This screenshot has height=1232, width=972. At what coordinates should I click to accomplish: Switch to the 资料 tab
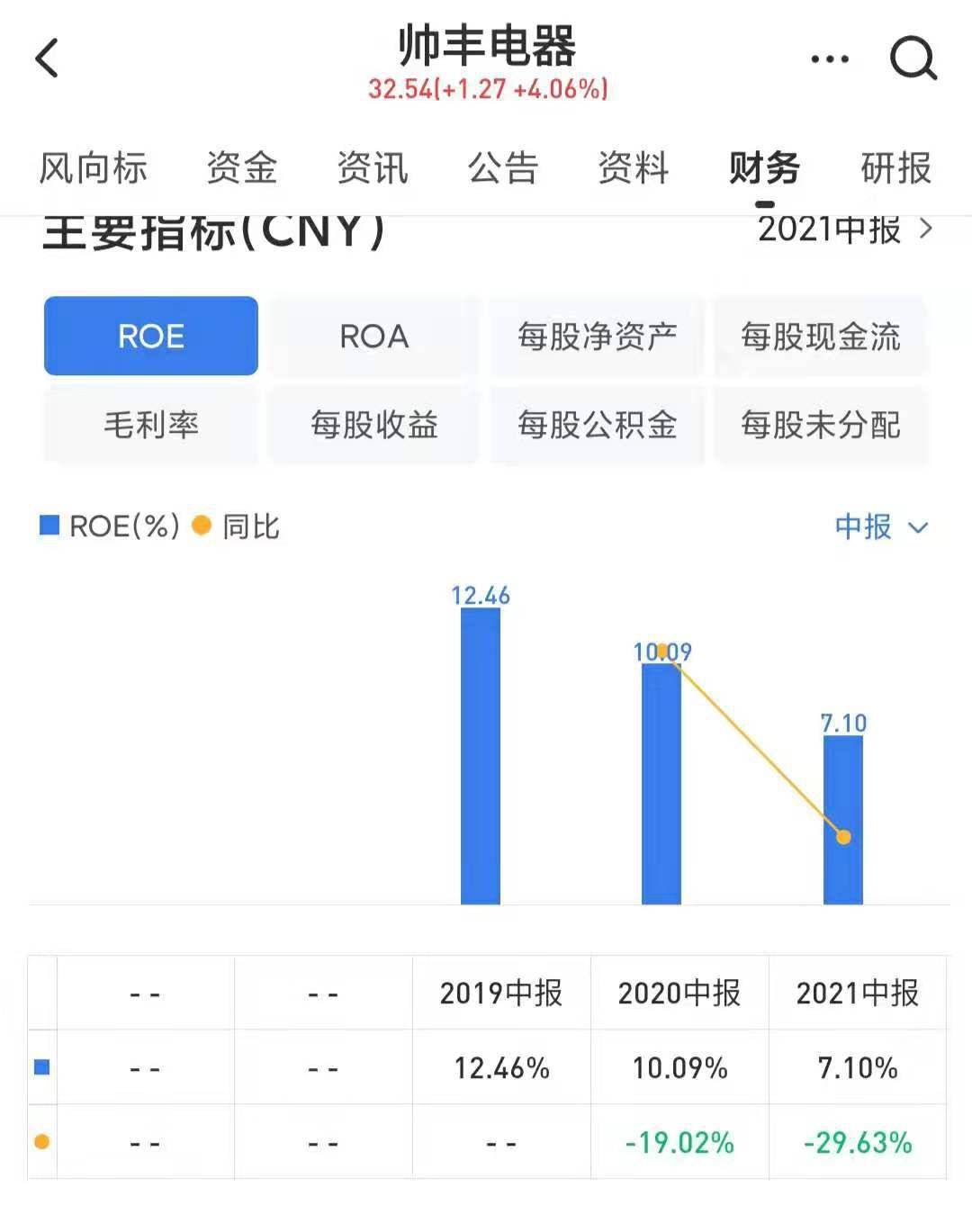click(633, 168)
